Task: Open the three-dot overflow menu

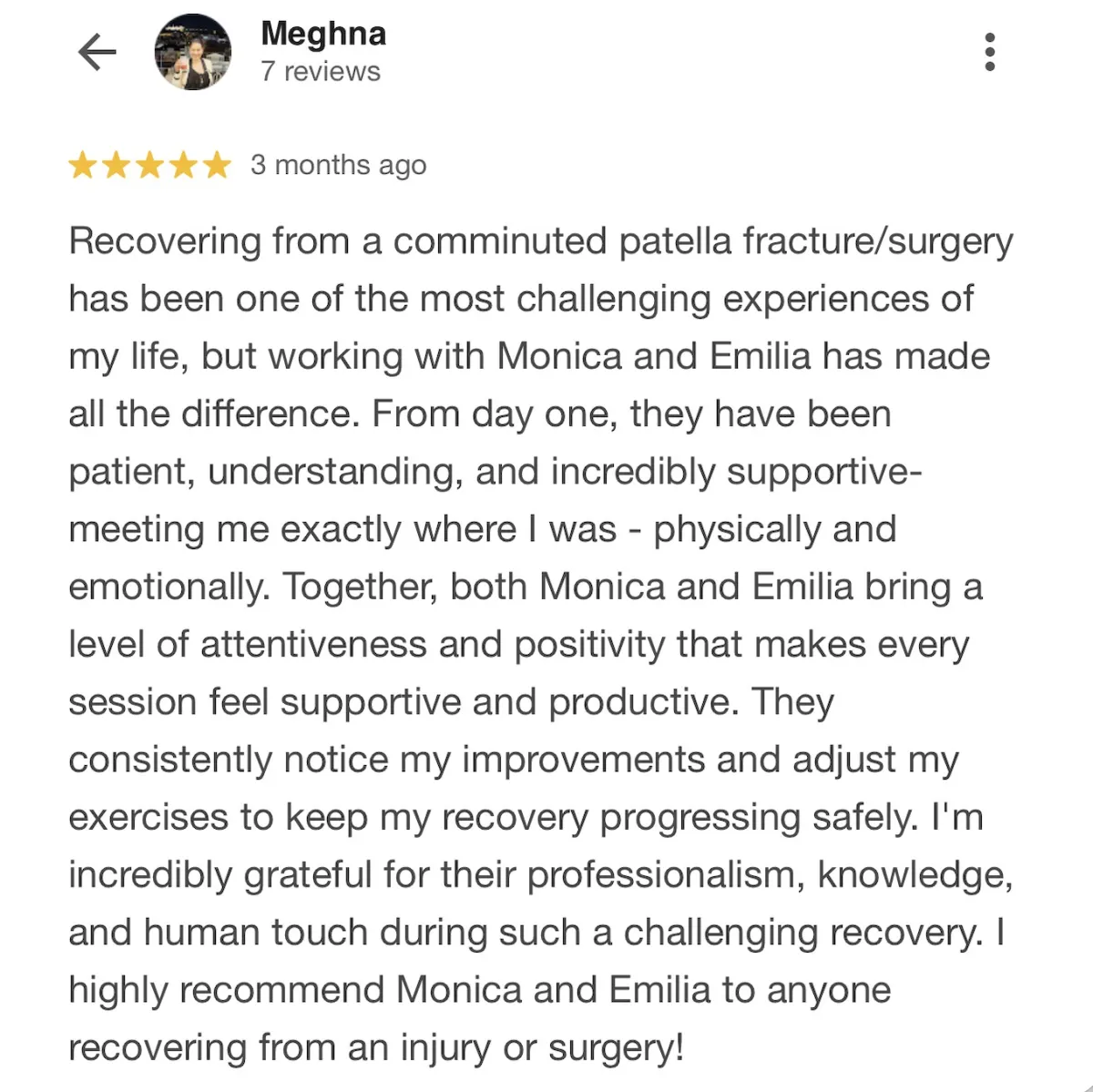Action: click(990, 52)
